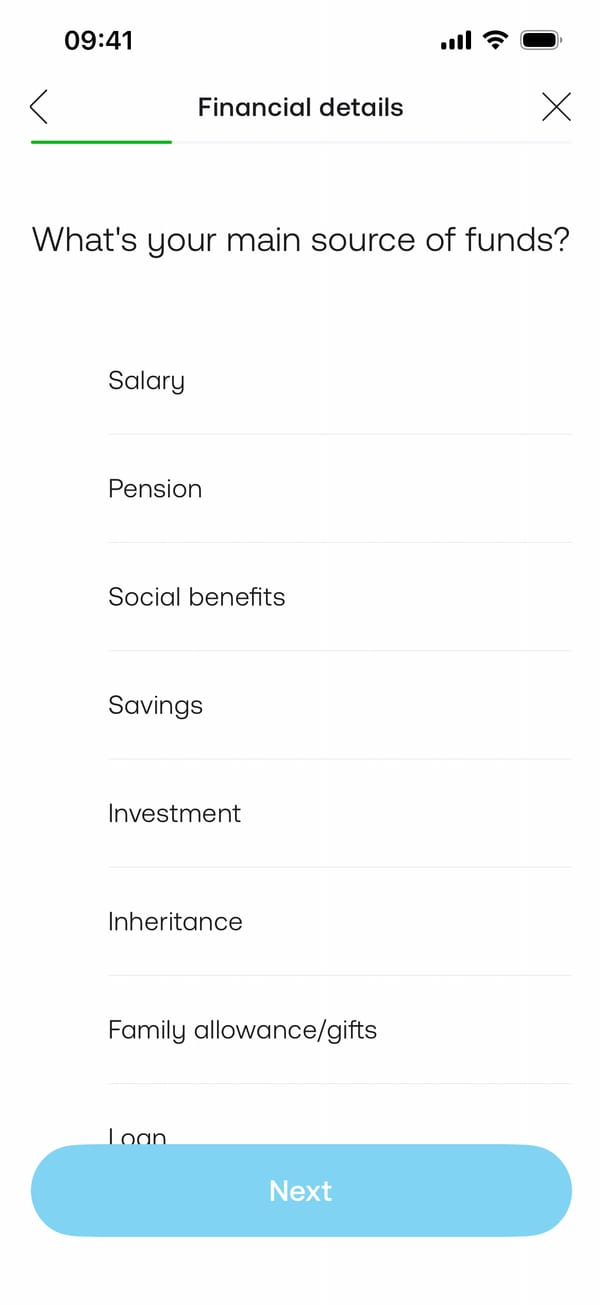Close the Financial details form
The width and height of the screenshot is (603, 1305).
(556, 107)
